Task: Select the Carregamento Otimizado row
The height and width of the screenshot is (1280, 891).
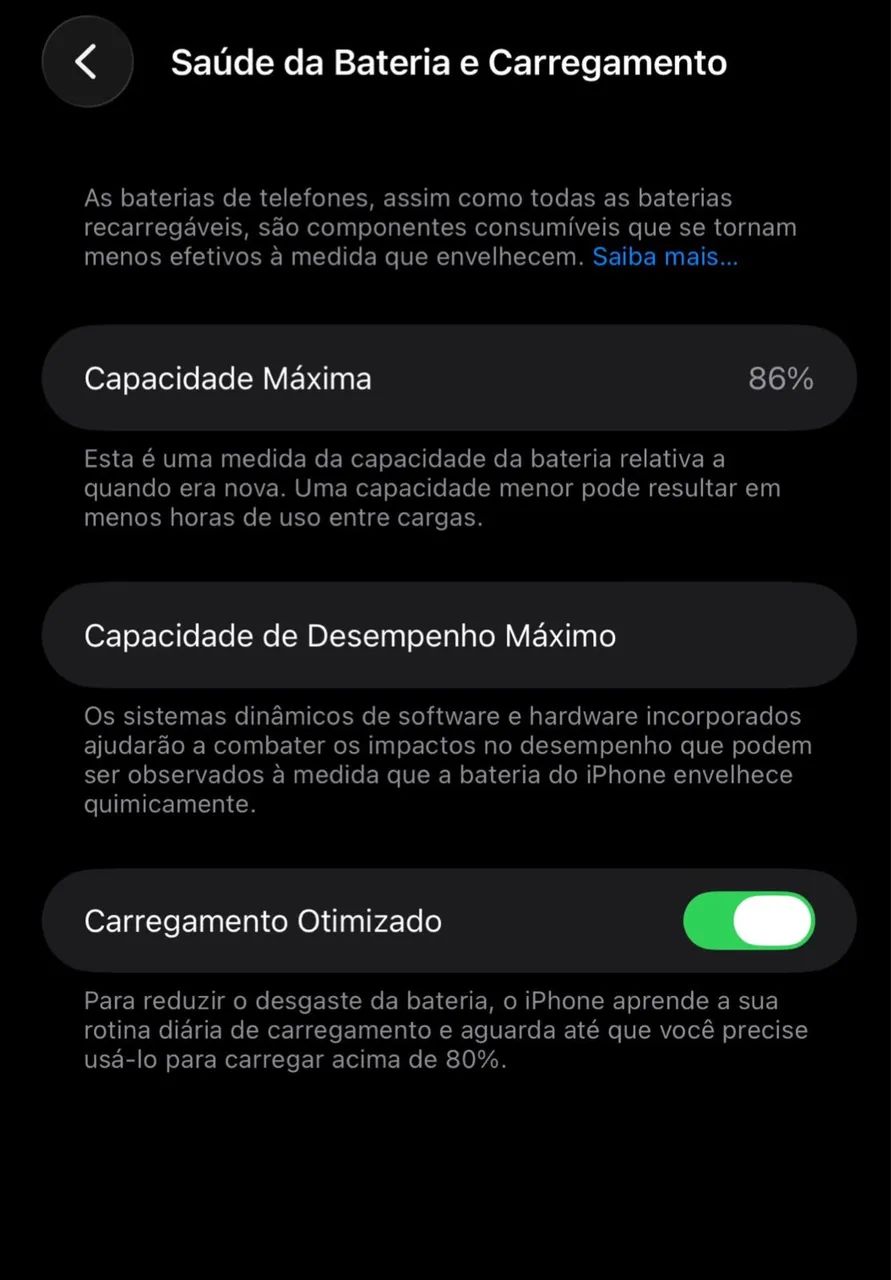Action: [300, 920]
